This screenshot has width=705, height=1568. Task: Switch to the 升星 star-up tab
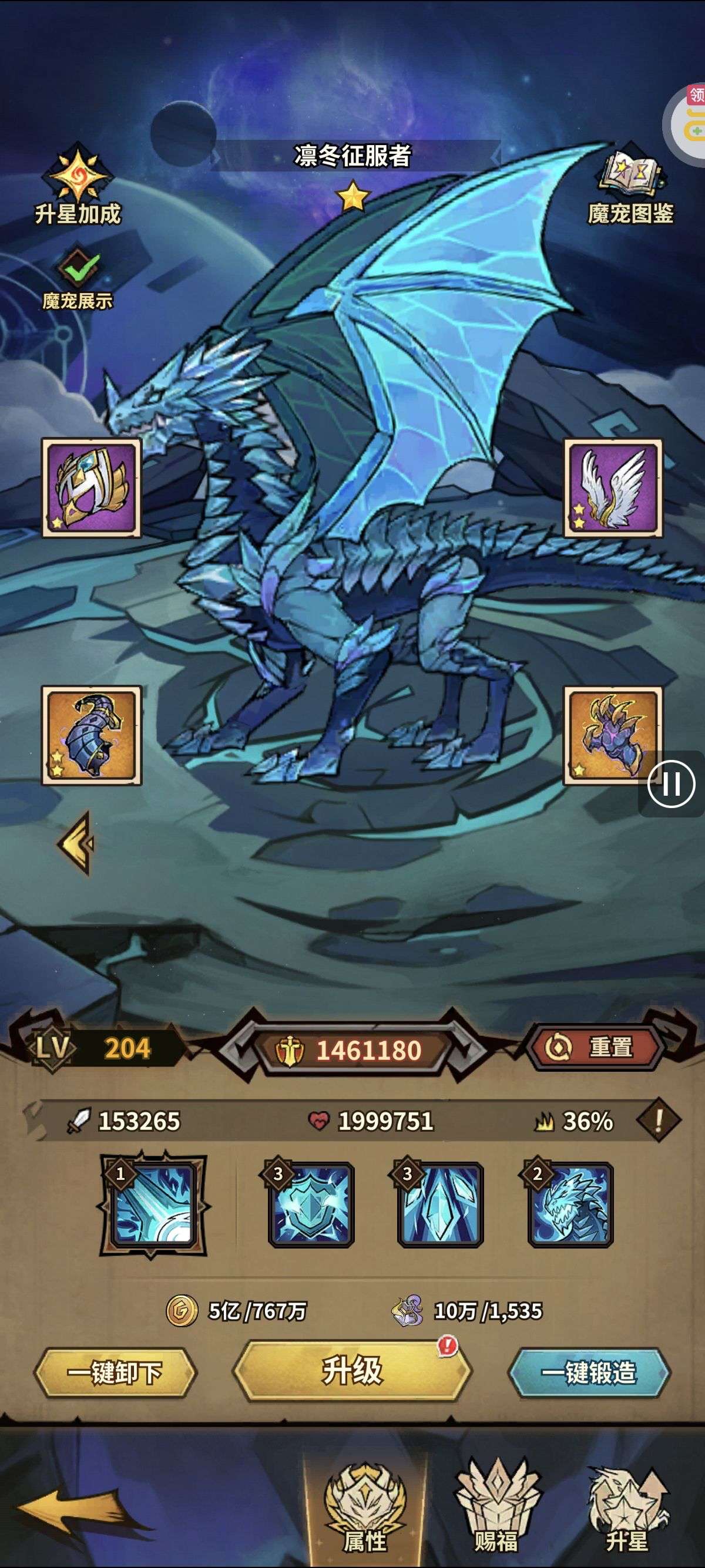(x=627, y=1508)
